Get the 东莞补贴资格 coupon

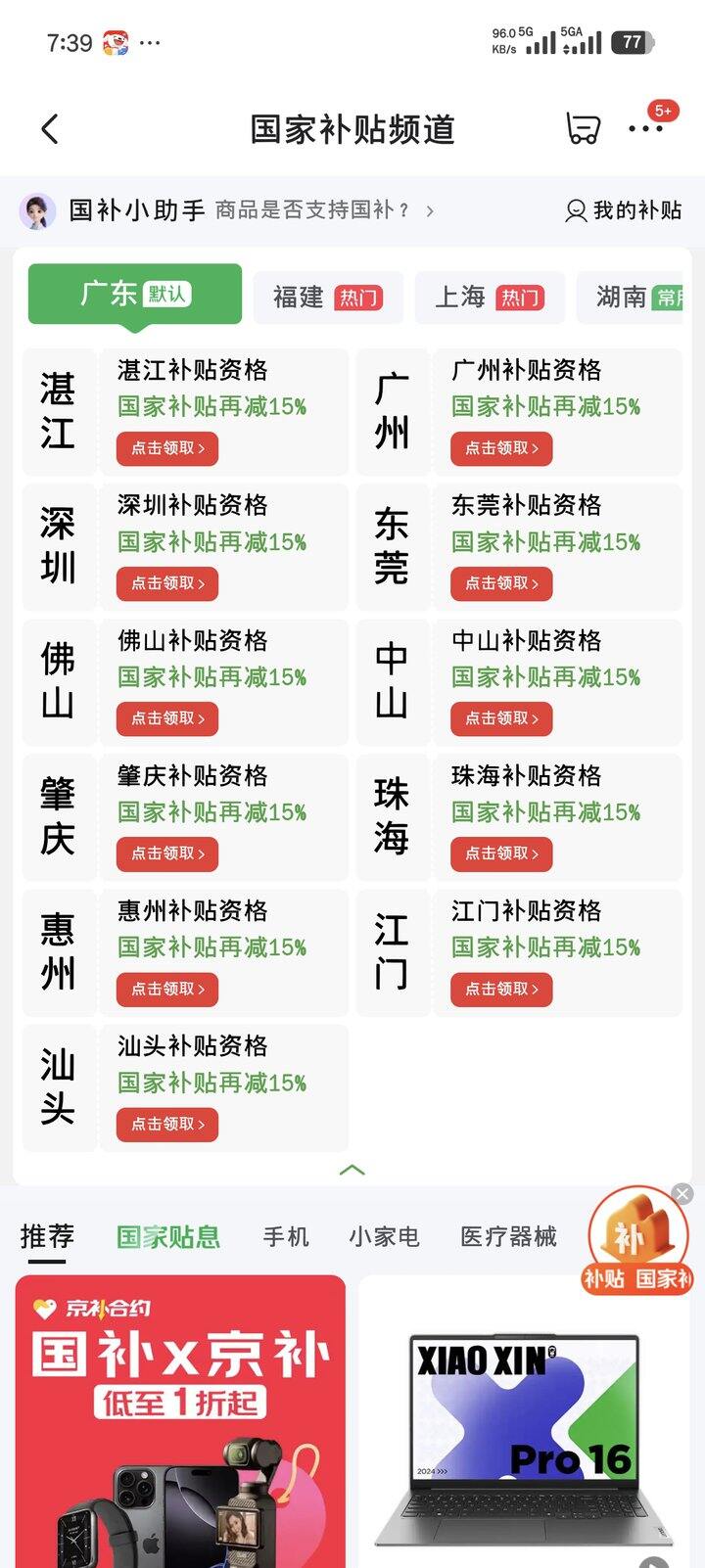501,583
